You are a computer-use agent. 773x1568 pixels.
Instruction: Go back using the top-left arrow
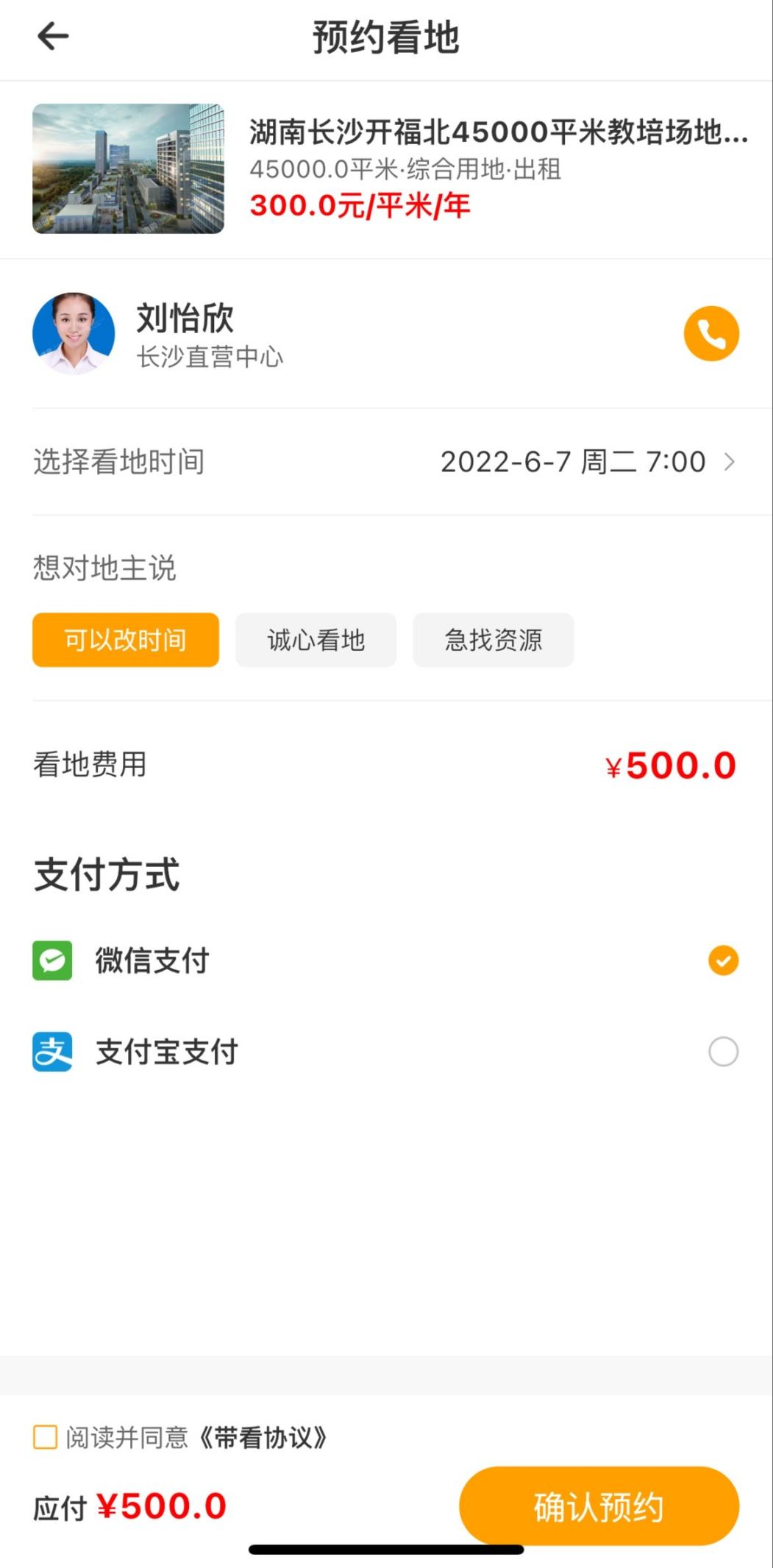click(53, 36)
